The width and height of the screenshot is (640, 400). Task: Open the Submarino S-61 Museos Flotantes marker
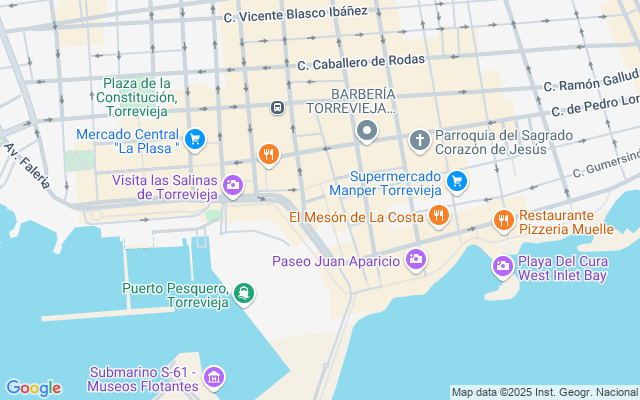(x=212, y=377)
